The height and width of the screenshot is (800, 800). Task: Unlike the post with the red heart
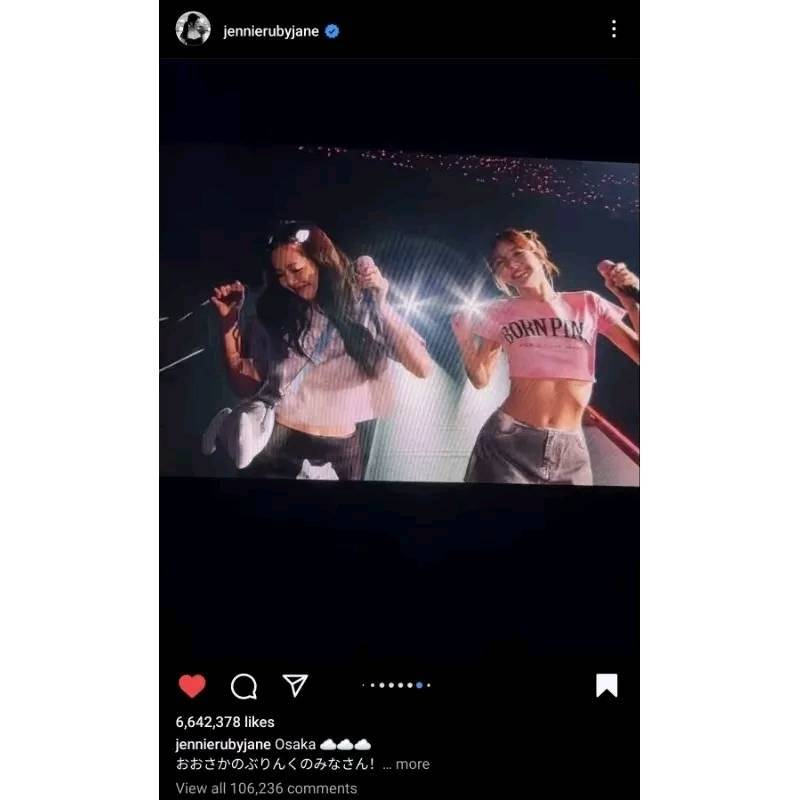(x=192, y=686)
